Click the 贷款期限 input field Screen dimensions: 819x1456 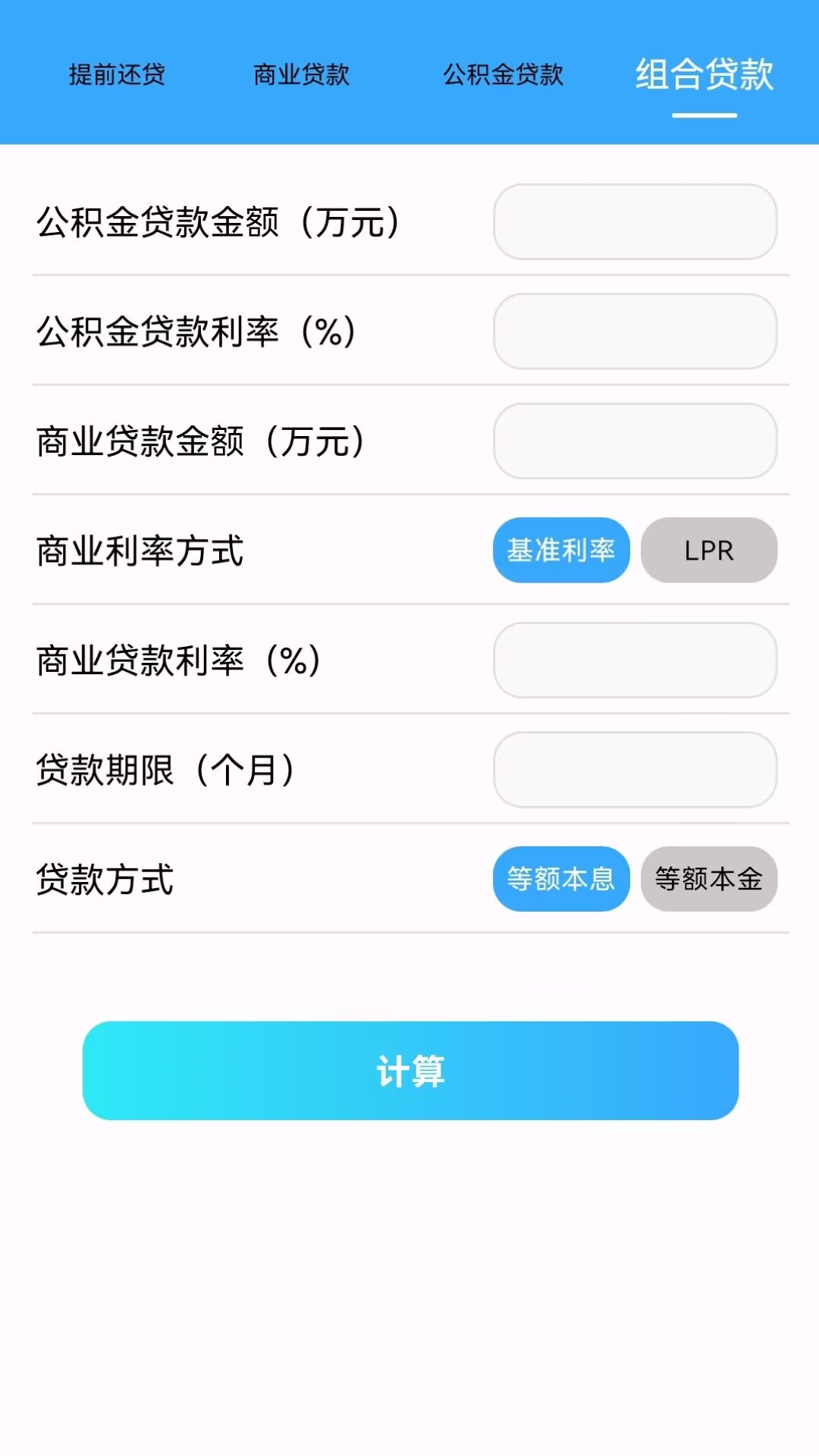pyautogui.click(x=635, y=770)
